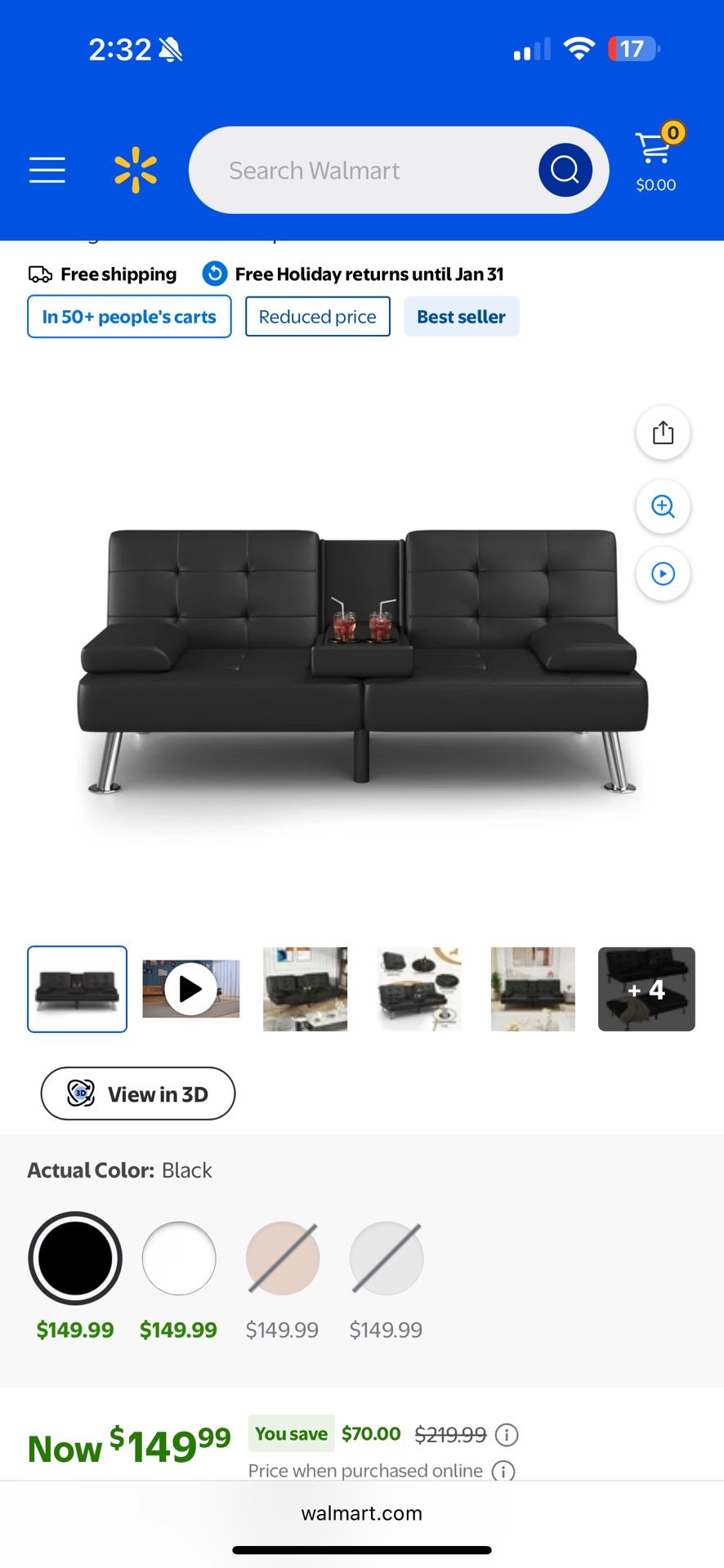
Task: Click the Reduced price badge
Action: 317,316
